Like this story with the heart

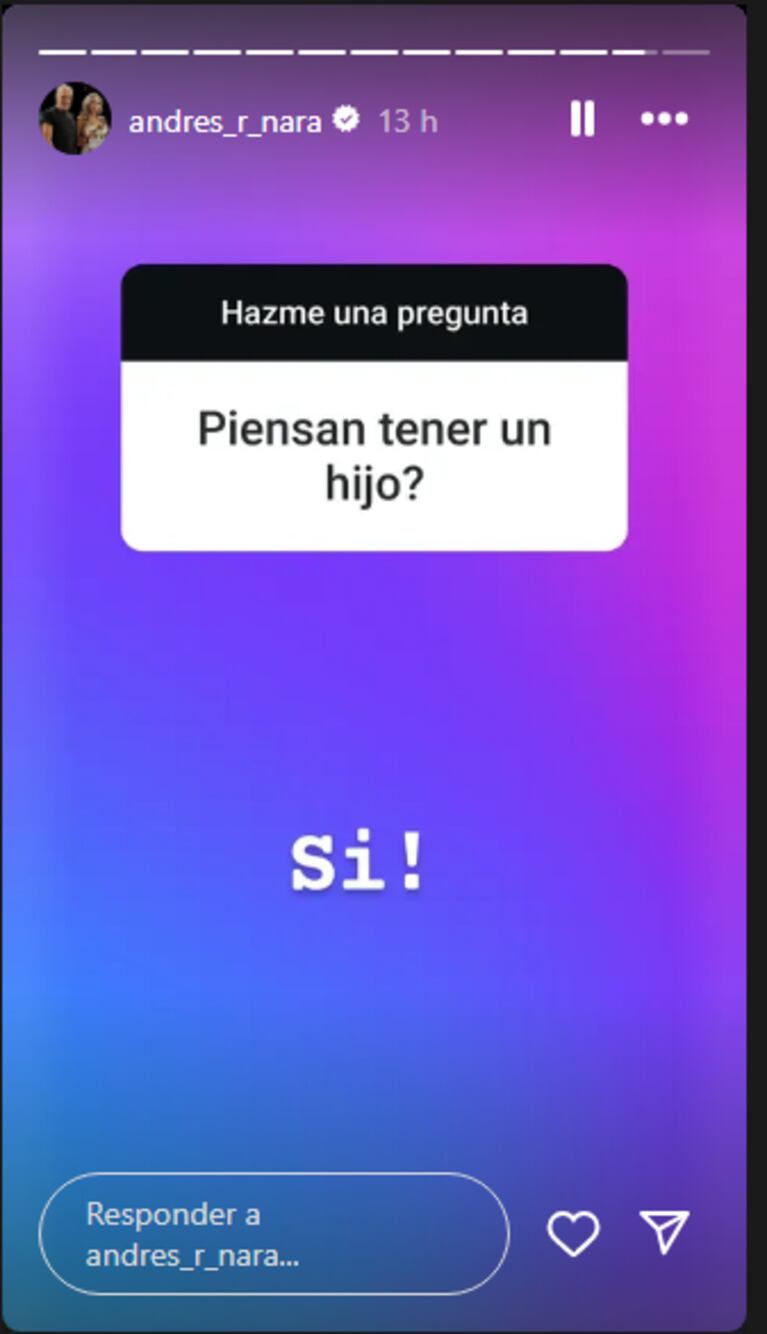coord(573,1233)
